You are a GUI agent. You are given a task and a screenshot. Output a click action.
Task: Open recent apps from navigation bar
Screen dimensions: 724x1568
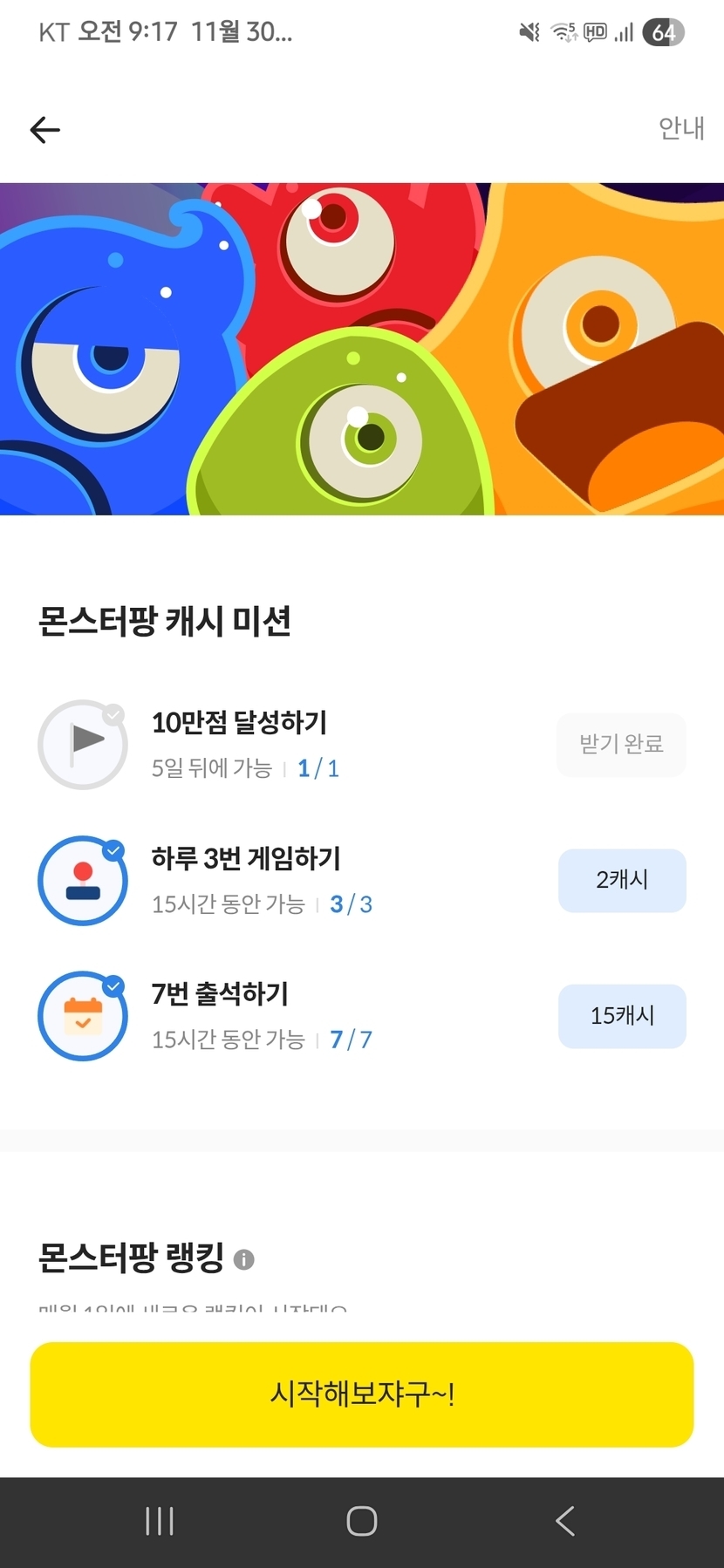point(160,1521)
